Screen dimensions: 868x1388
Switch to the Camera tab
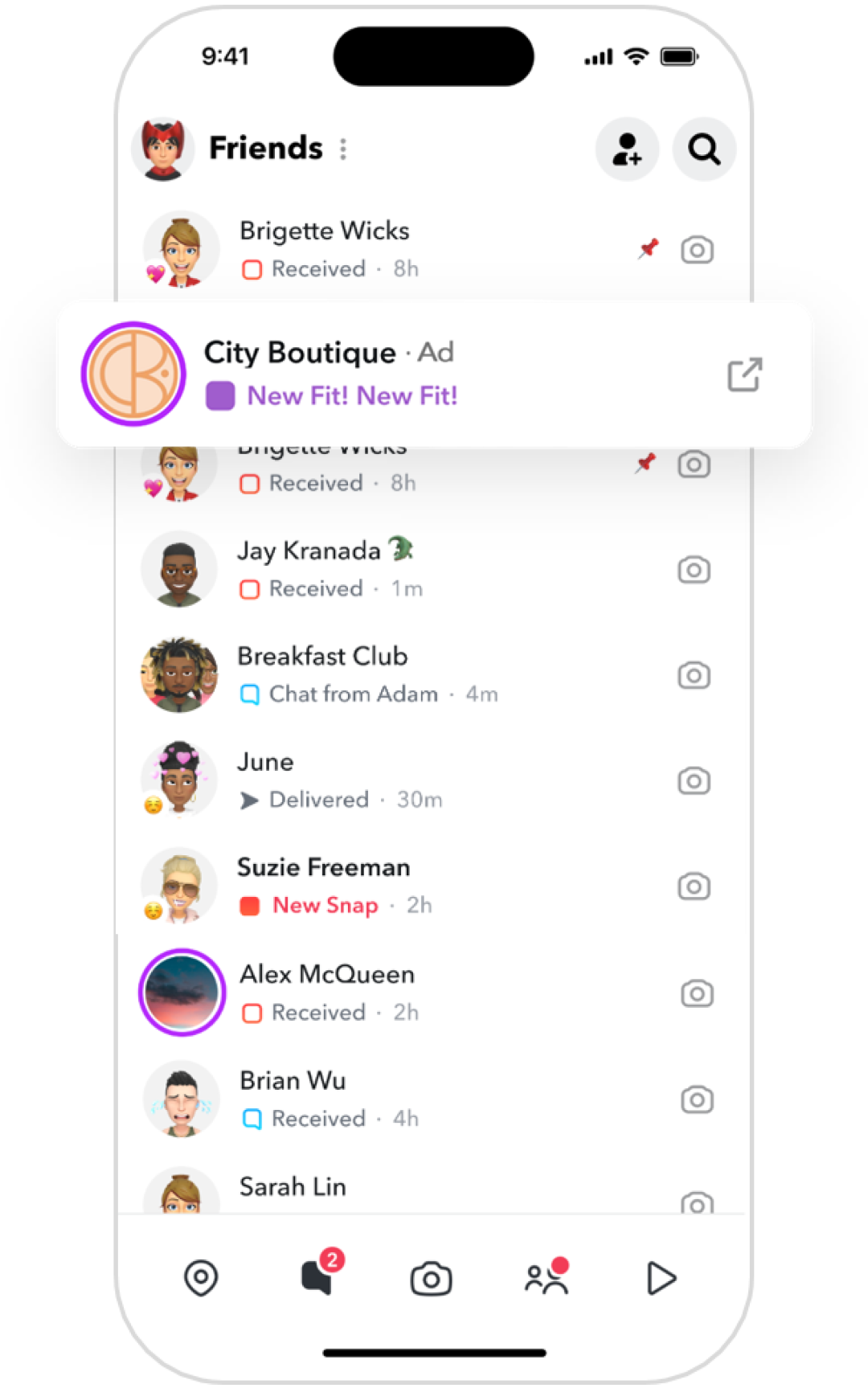[x=432, y=1279]
